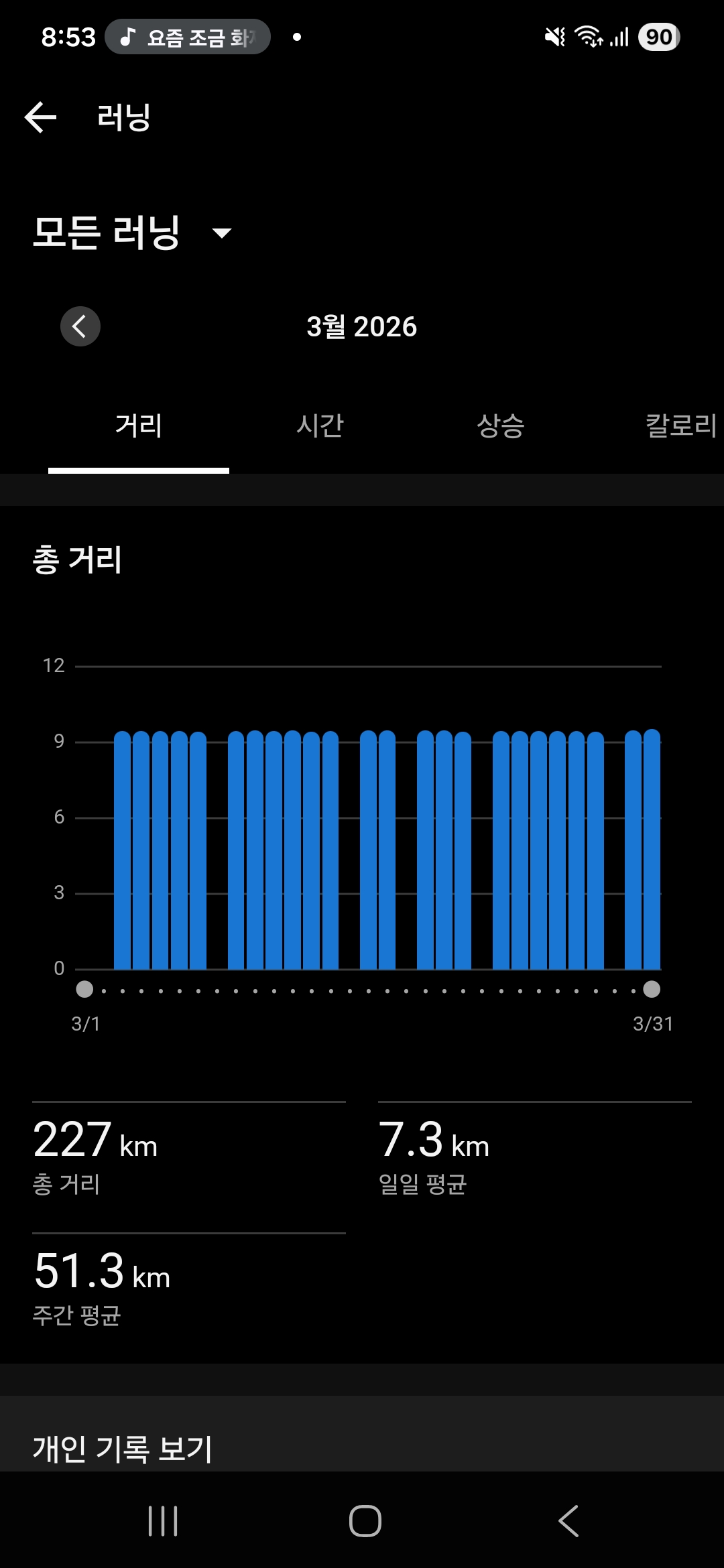Switch to the 칼로리 tab
The width and height of the screenshot is (724, 1568).
click(x=680, y=426)
